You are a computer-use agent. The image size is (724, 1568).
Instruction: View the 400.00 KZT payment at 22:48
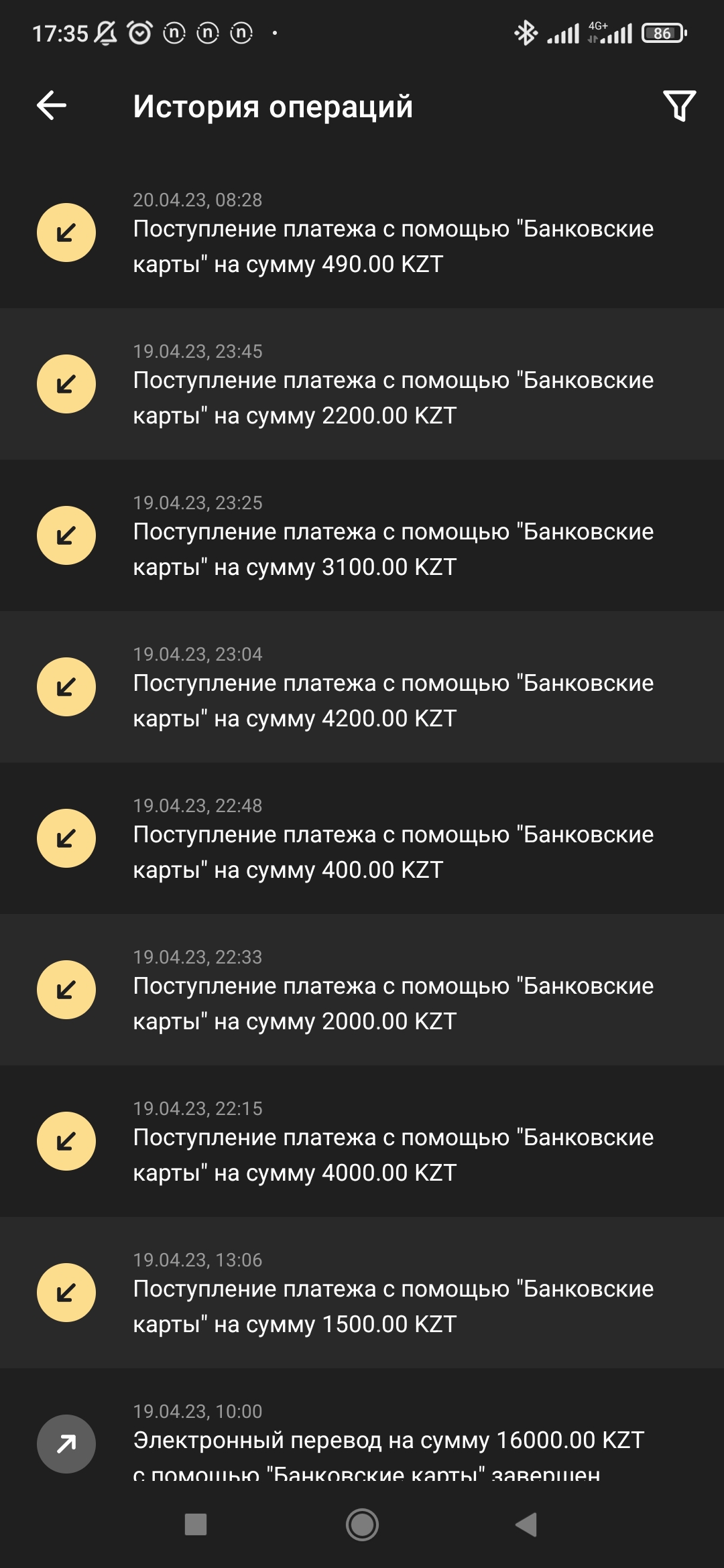pyautogui.click(x=362, y=838)
